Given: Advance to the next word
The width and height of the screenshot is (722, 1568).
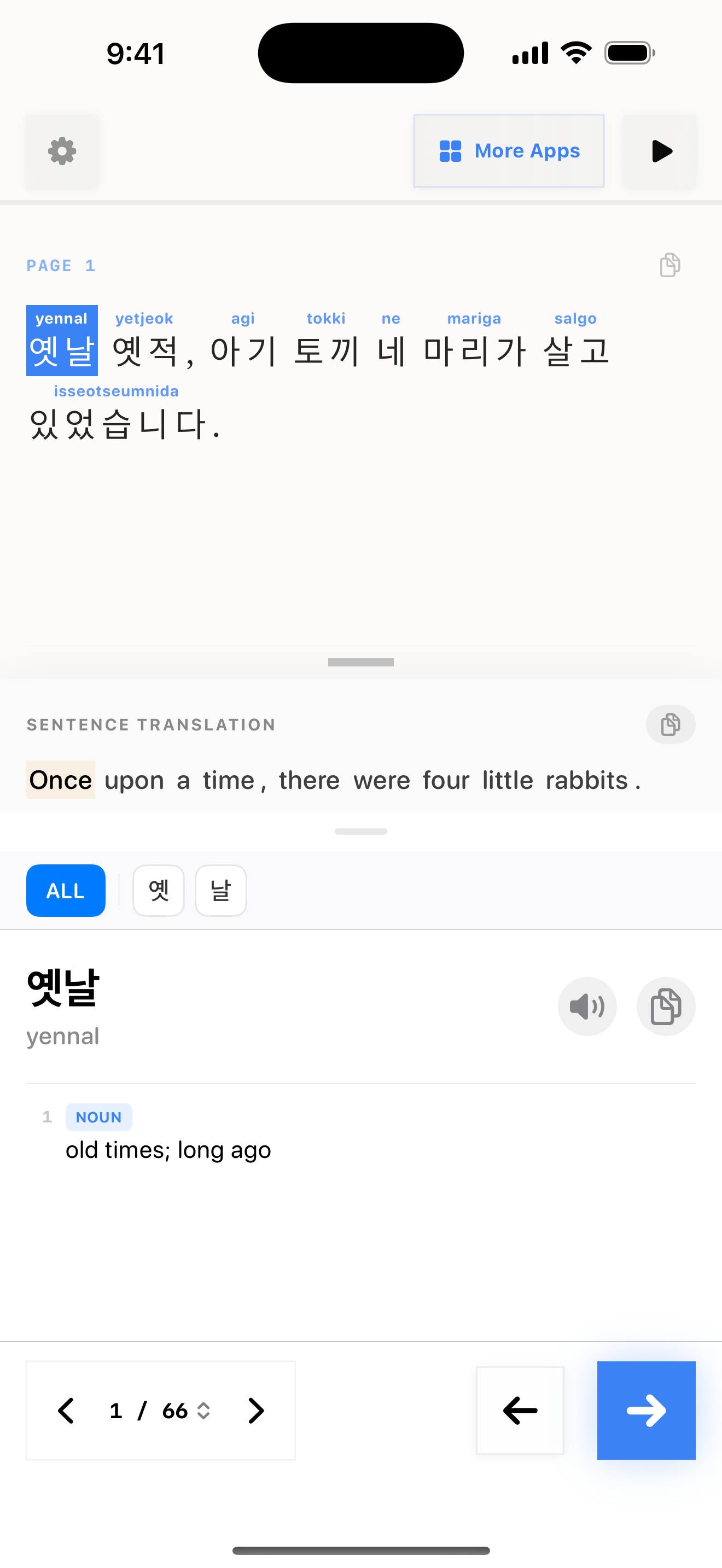Looking at the screenshot, I should (x=646, y=1411).
